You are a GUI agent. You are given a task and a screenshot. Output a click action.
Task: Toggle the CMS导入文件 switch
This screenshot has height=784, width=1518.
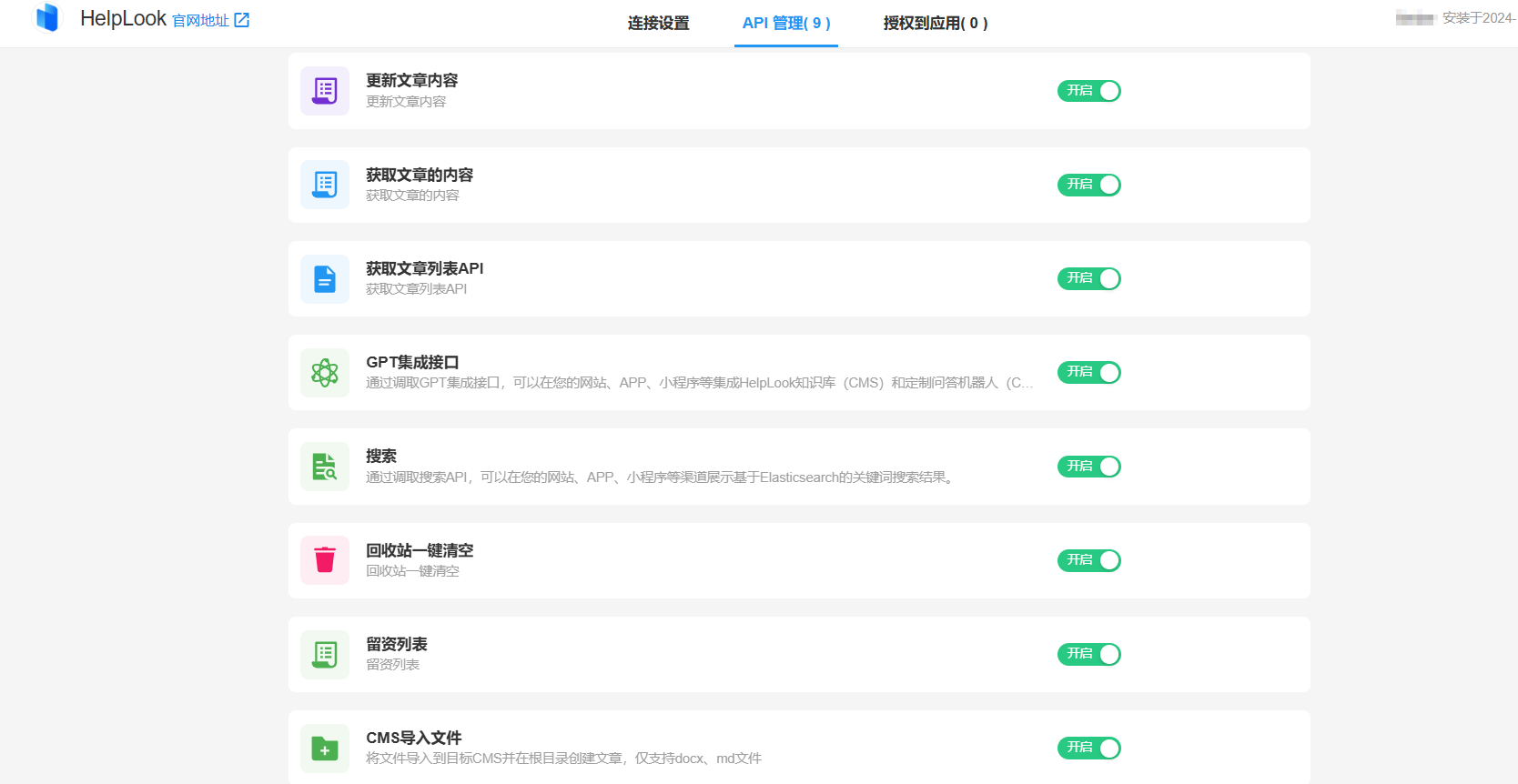(1088, 748)
